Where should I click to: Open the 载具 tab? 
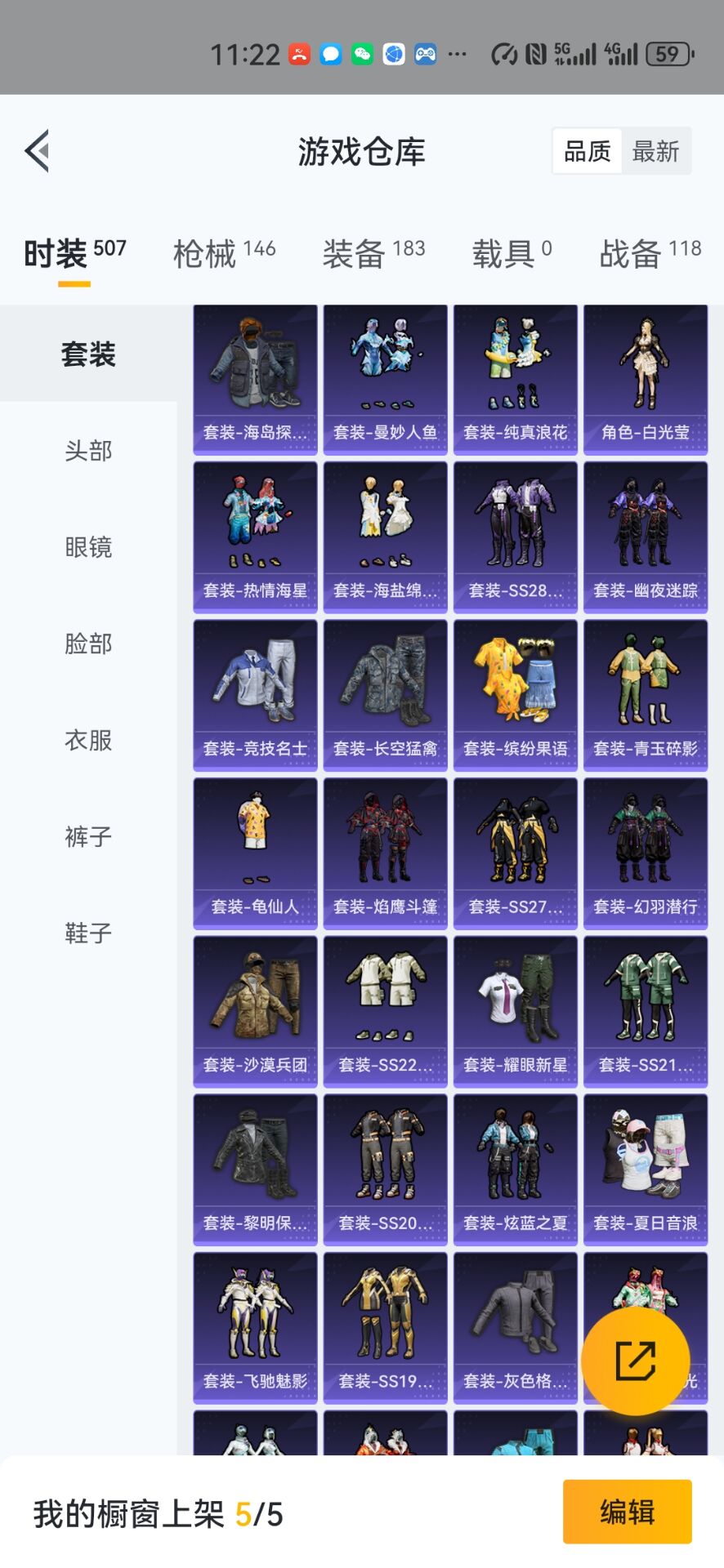pos(512,253)
